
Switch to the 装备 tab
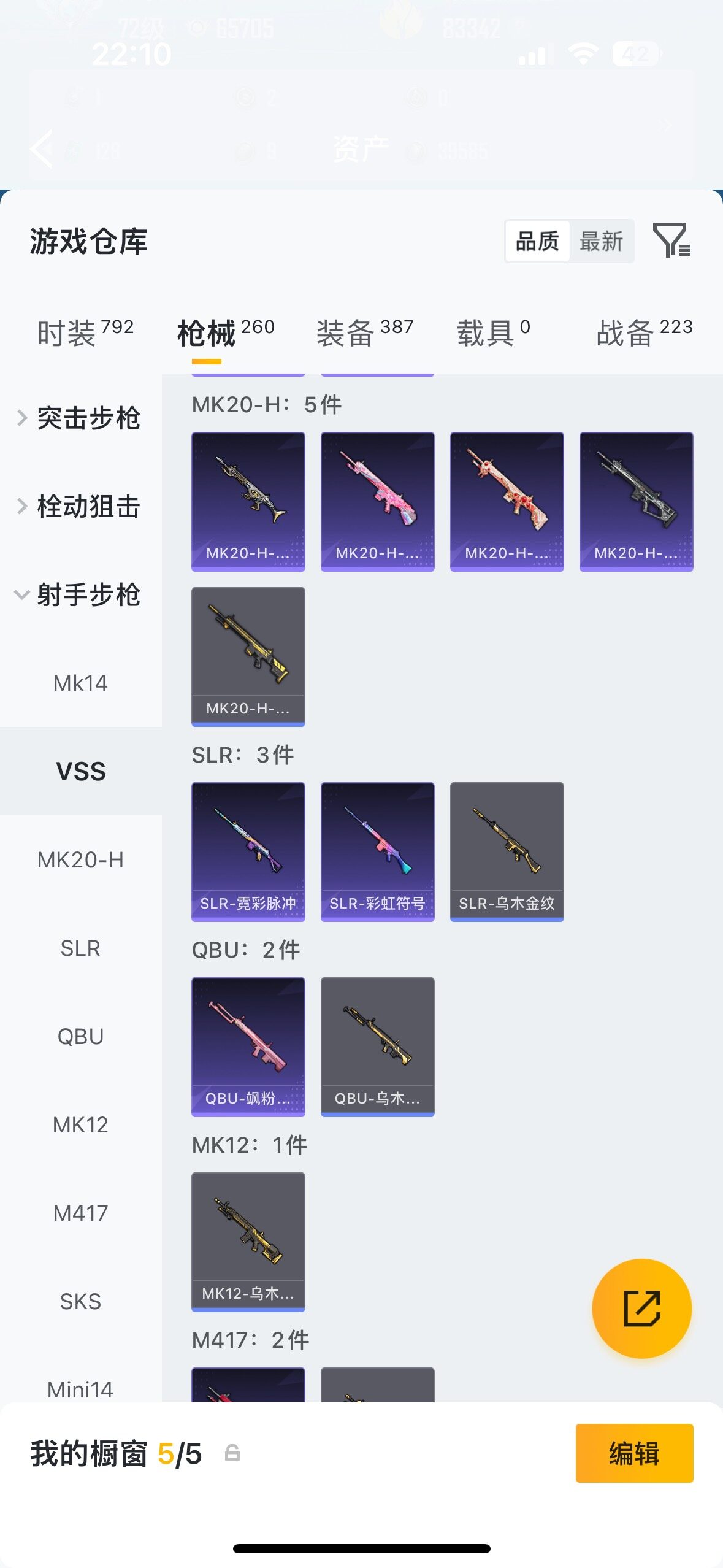coord(365,333)
